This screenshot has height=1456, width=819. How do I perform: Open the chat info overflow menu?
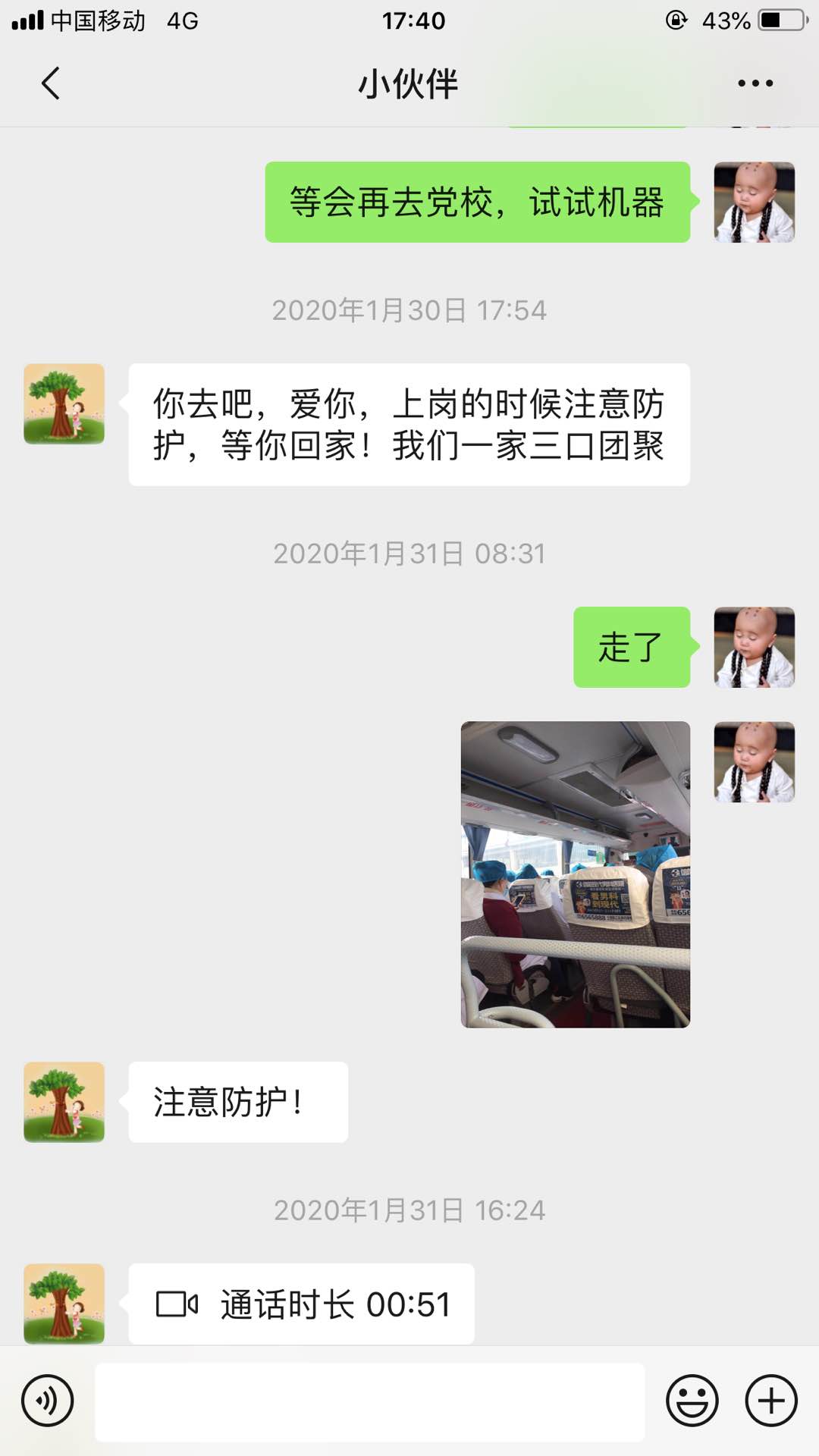(755, 83)
